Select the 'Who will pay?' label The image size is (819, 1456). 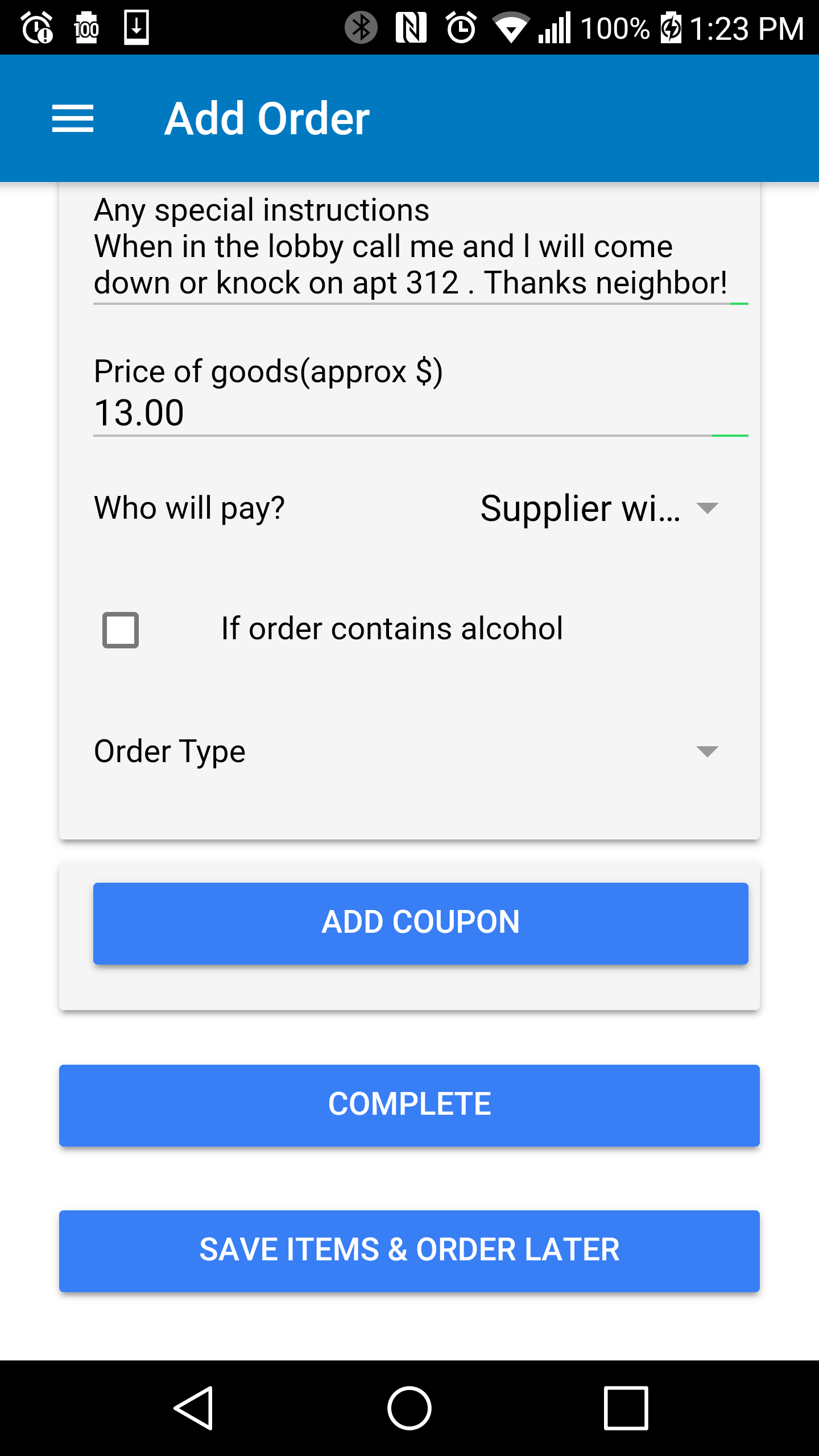pos(189,507)
